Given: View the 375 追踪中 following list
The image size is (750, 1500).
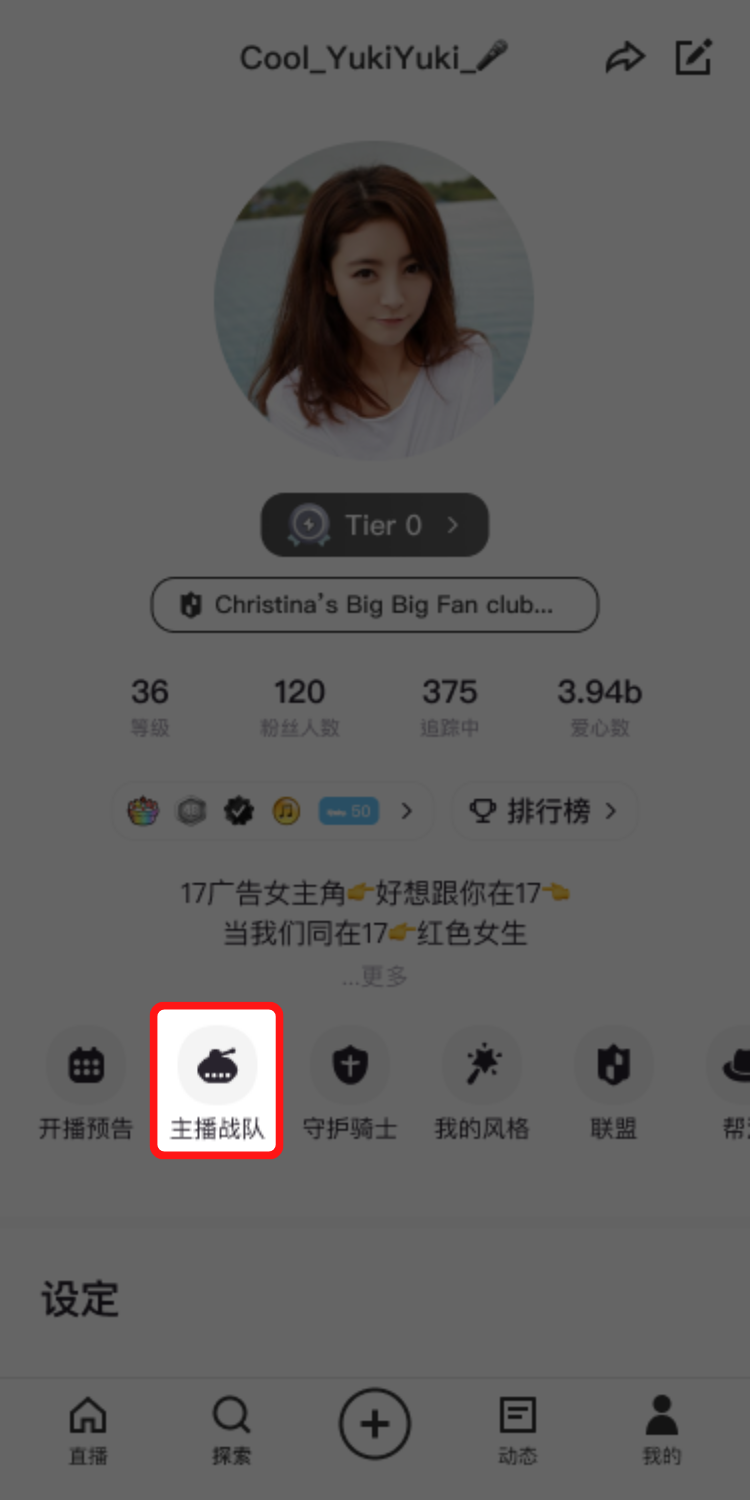Looking at the screenshot, I should [449, 705].
